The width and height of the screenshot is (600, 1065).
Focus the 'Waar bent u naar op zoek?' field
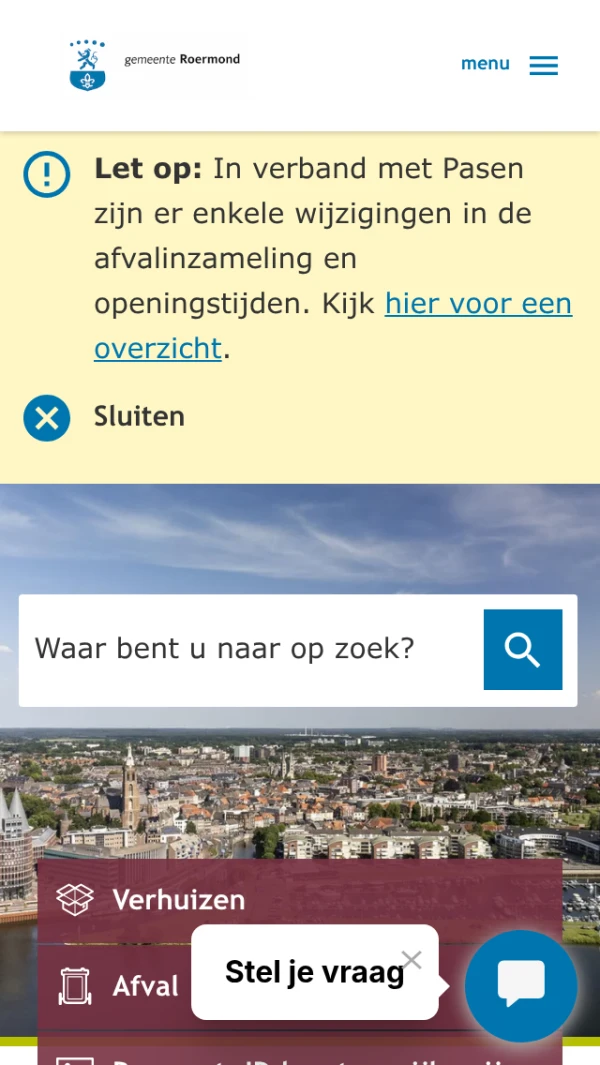[x=251, y=649]
